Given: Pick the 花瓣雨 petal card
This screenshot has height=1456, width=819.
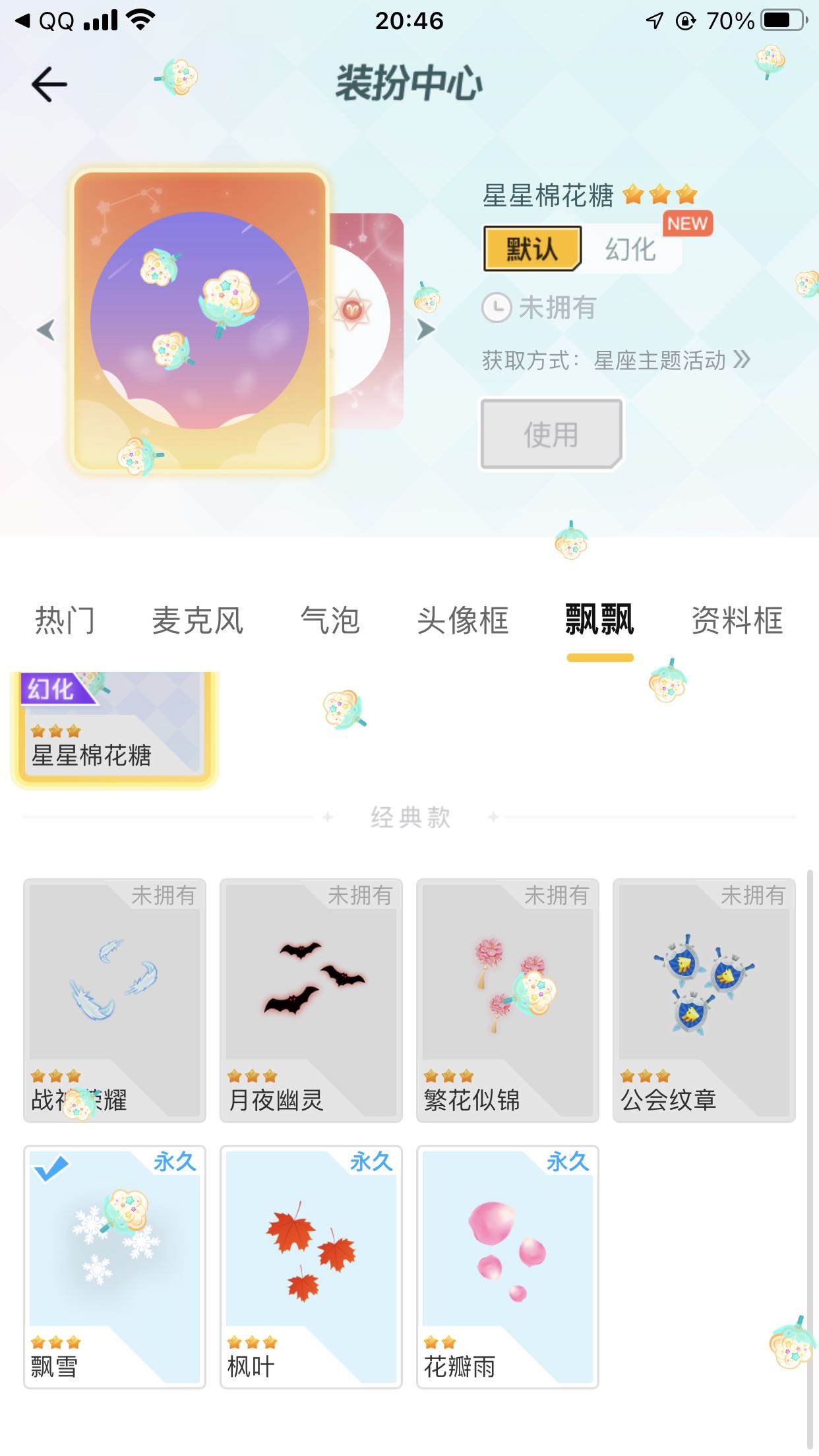Looking at the screenshot, I should tap(508, 1267).
